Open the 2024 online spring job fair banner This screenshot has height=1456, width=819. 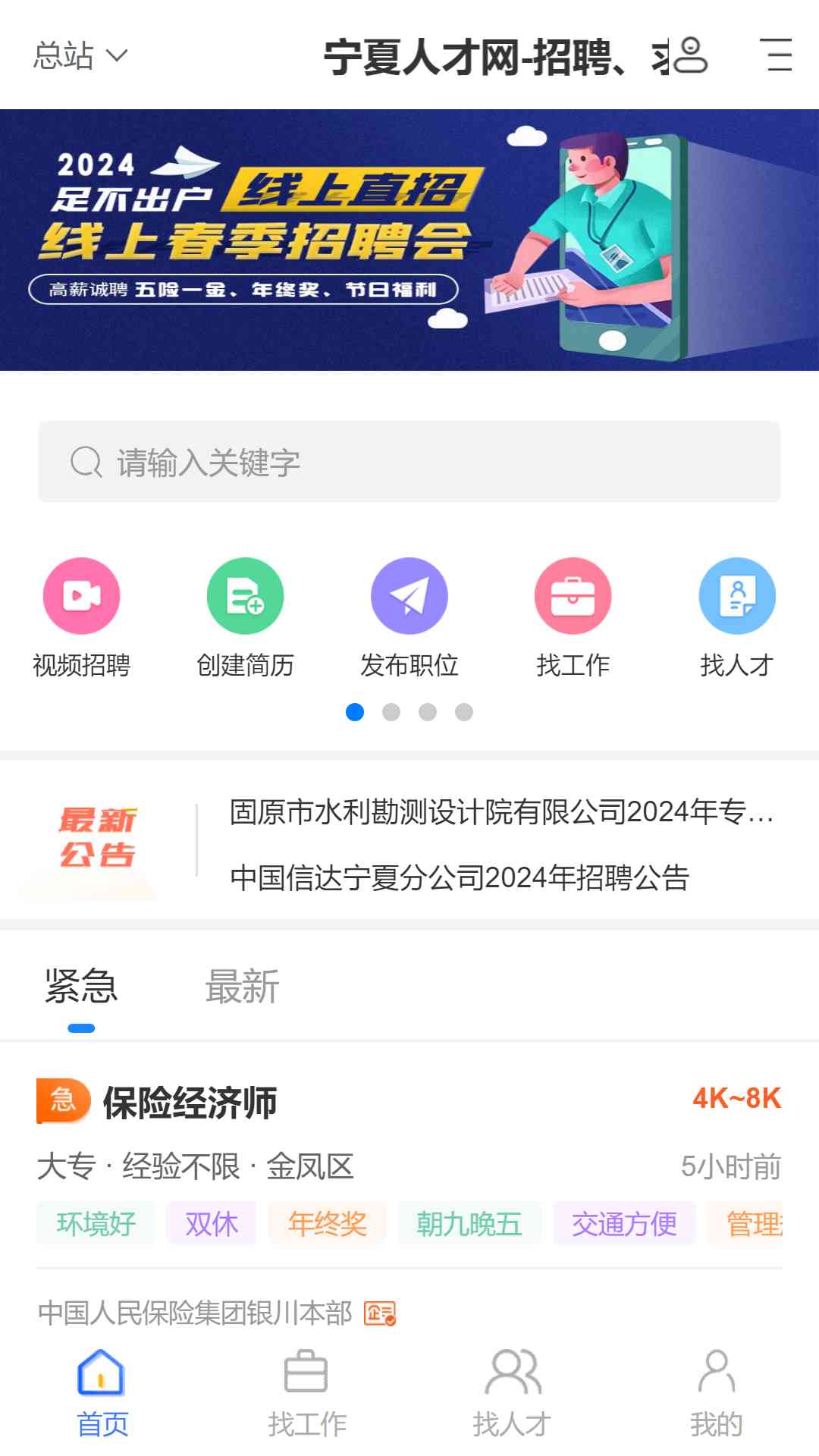click(x=409, y=240)
